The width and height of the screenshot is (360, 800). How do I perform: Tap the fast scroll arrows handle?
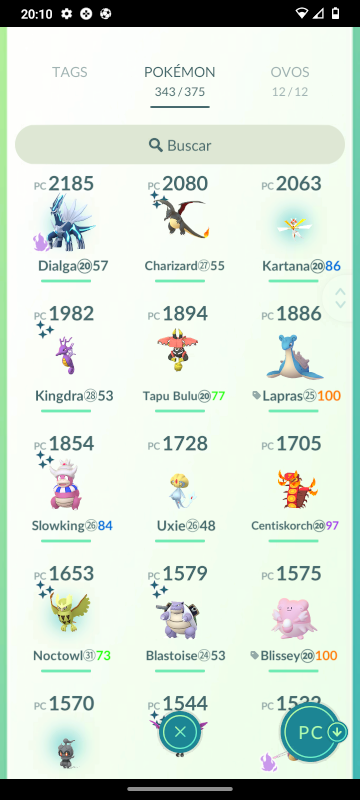tap(340, 298)
